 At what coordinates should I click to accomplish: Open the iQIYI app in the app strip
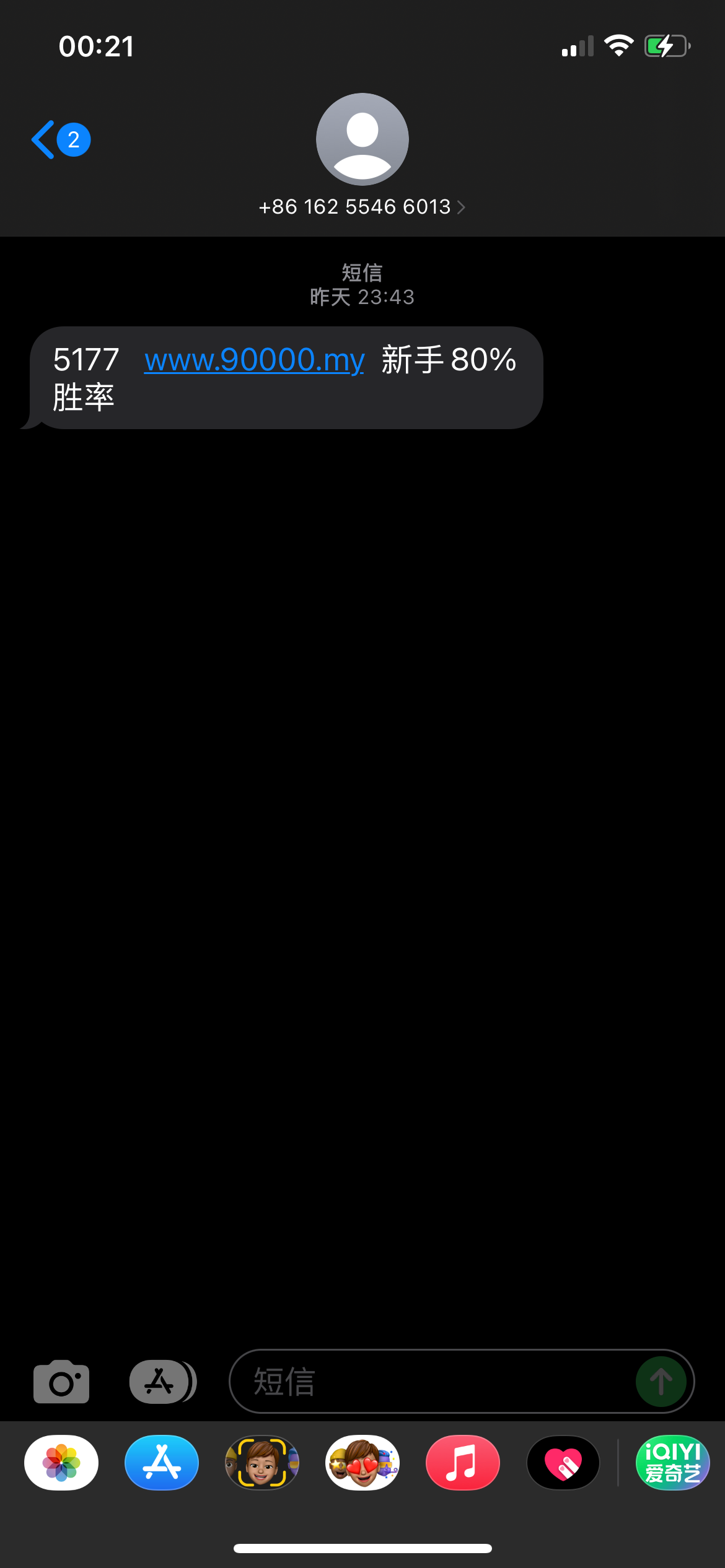(x=672, y=1463)
